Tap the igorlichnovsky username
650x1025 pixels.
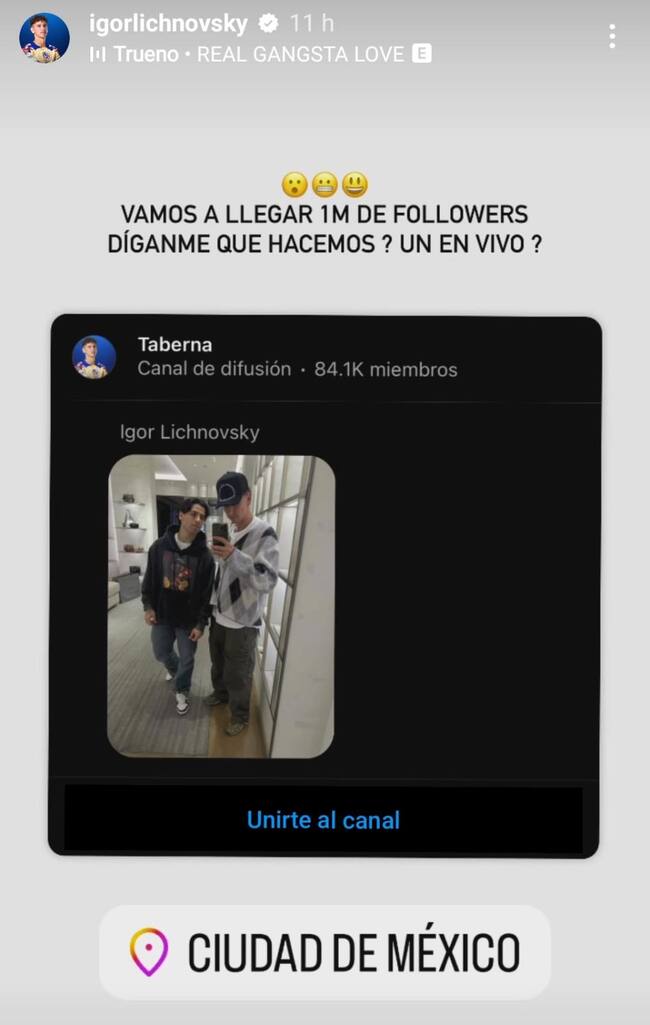click(168, 23)
